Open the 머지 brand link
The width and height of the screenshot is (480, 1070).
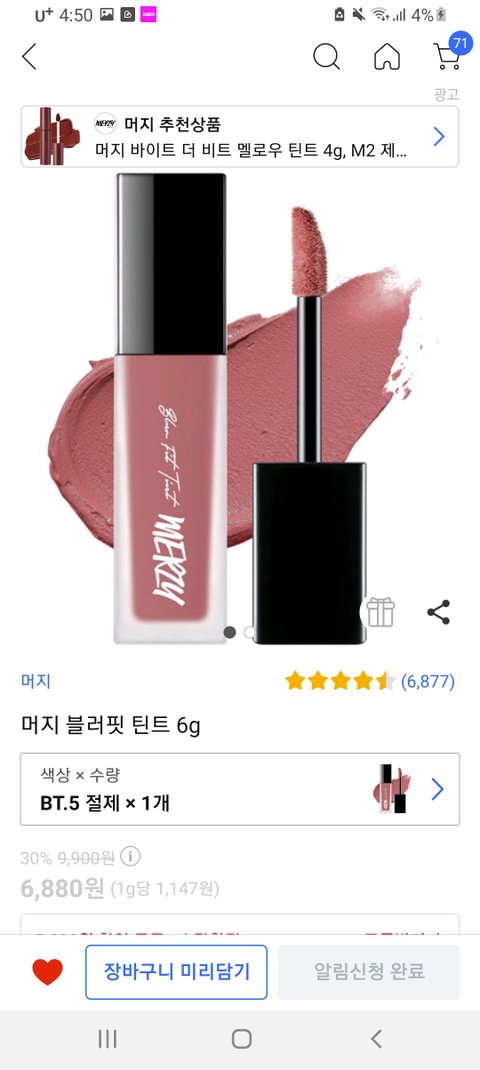click(36, 681)
